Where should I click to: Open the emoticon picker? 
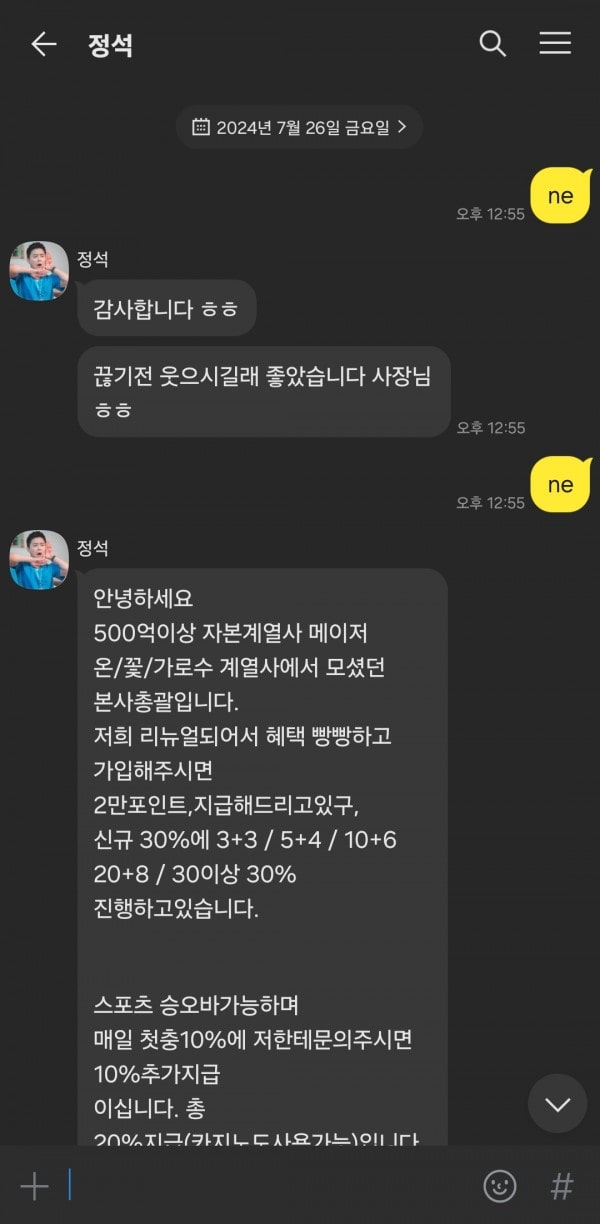click(500, 1186)
